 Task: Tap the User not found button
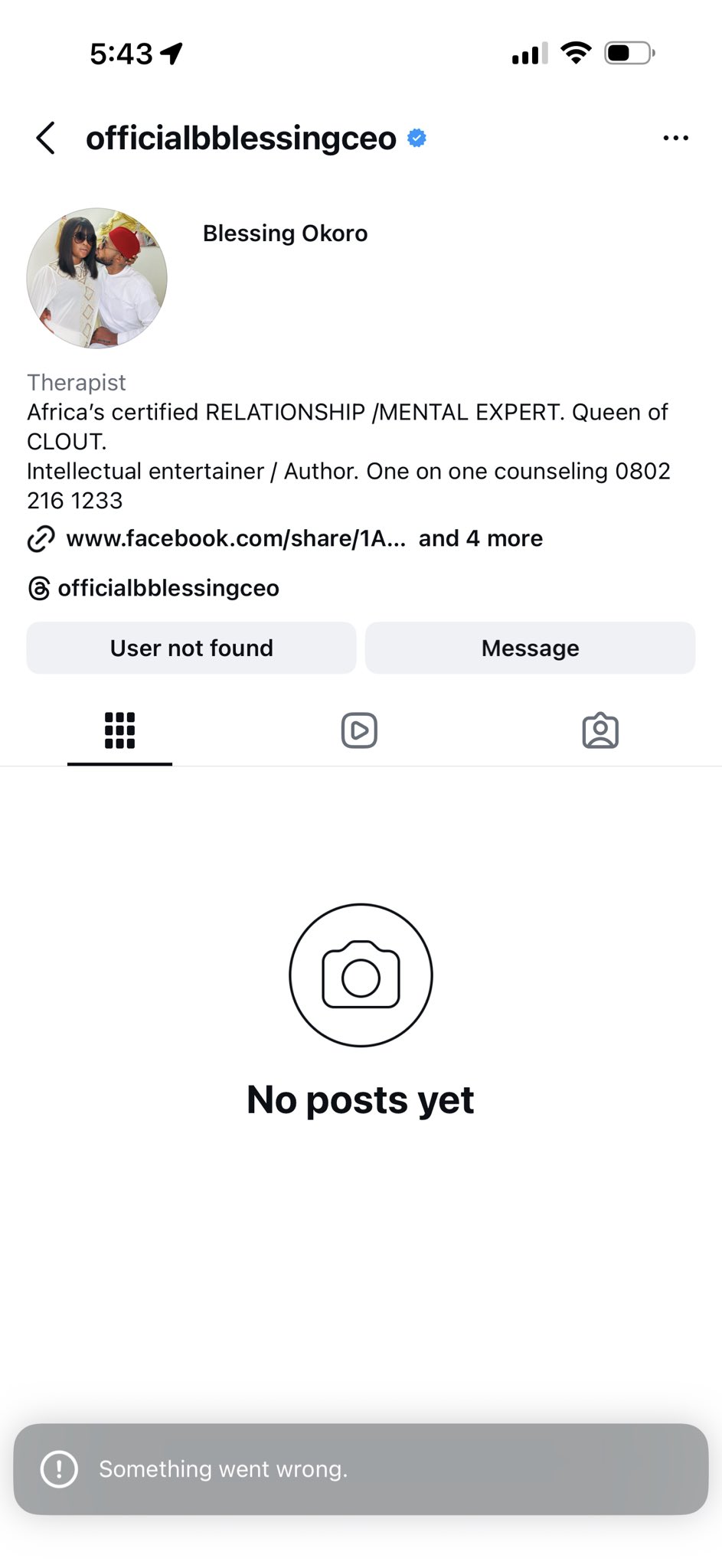click(x=191, y=648)
